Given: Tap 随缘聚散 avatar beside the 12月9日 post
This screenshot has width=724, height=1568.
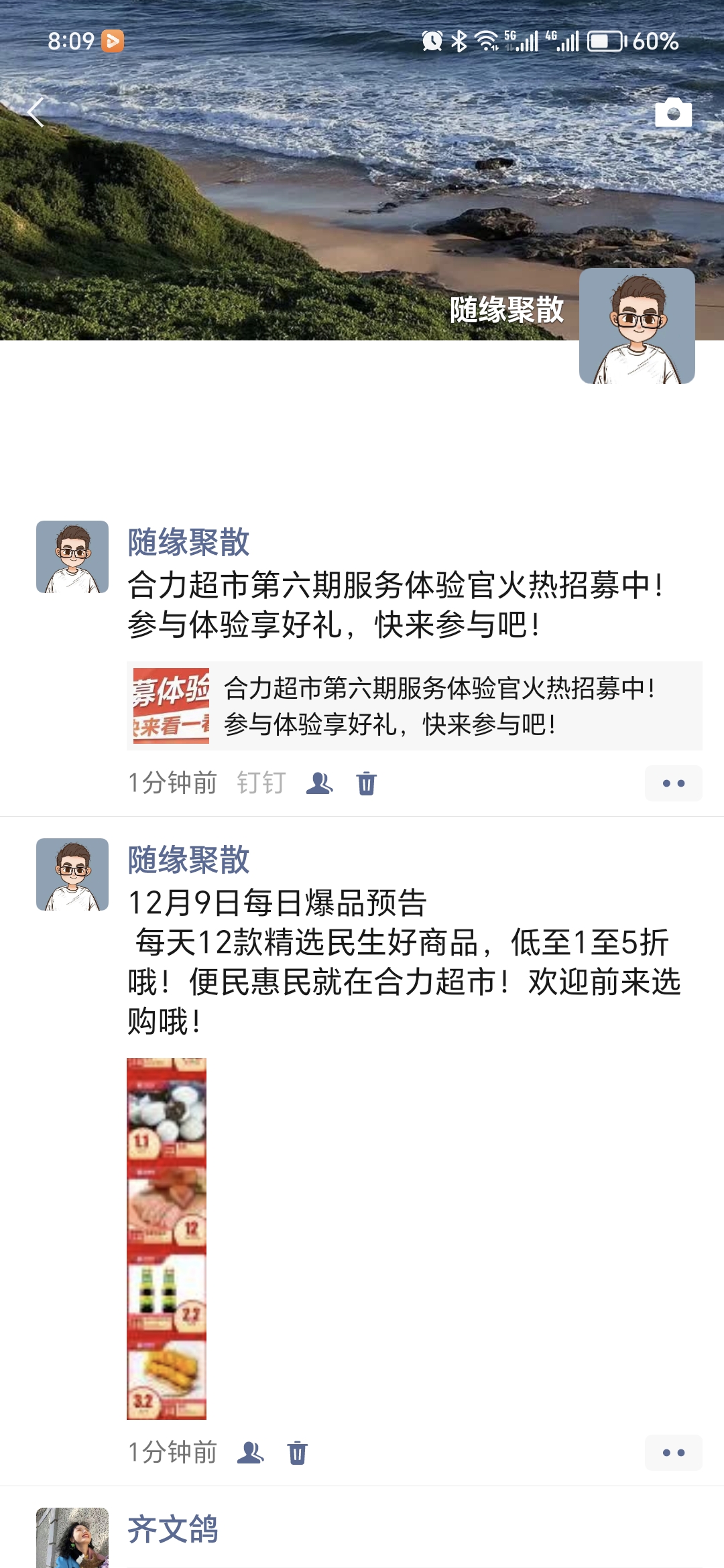Looking at the screenshot, I should point(72,874).
